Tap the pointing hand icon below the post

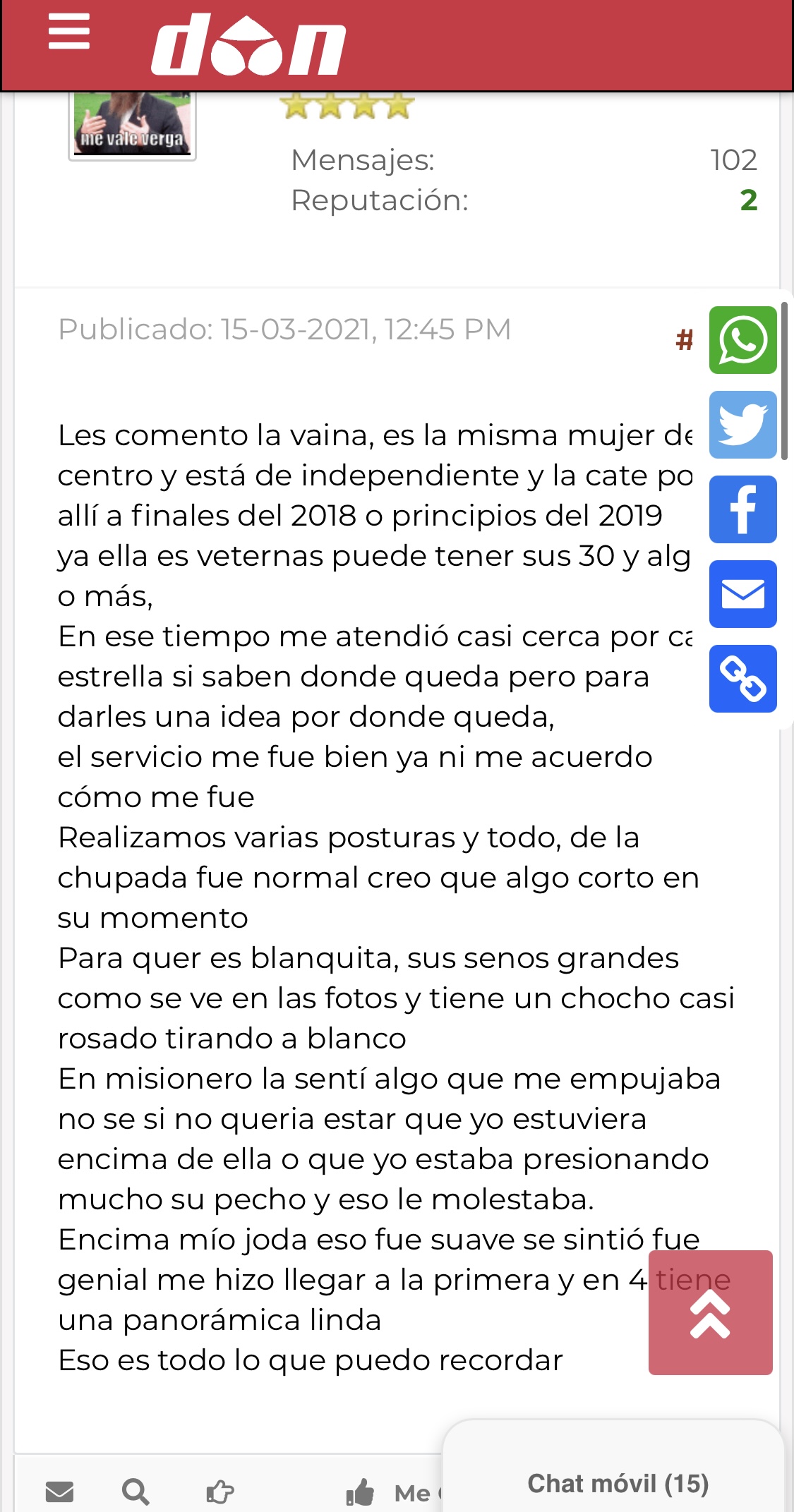point(220,1492)
